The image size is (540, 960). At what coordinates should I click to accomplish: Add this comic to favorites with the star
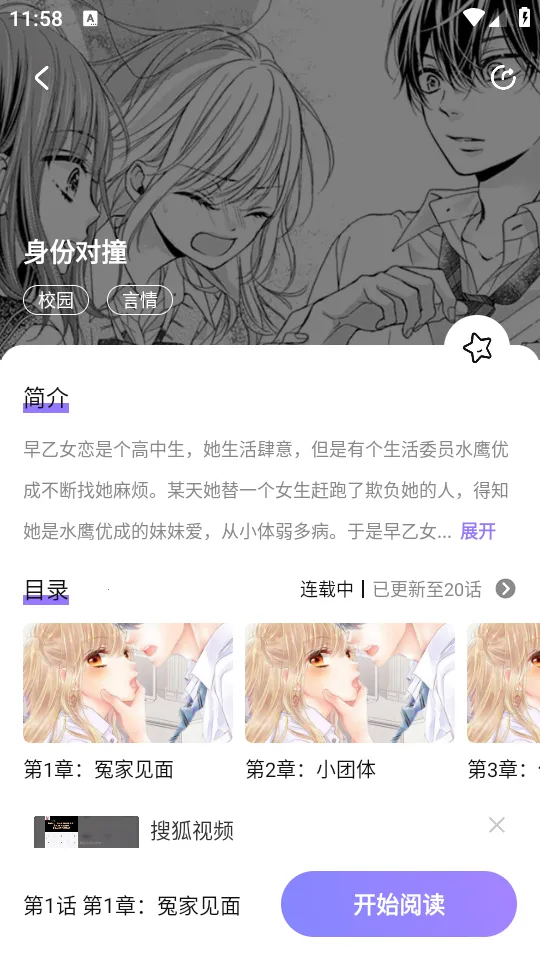click(x=477, y=348)
